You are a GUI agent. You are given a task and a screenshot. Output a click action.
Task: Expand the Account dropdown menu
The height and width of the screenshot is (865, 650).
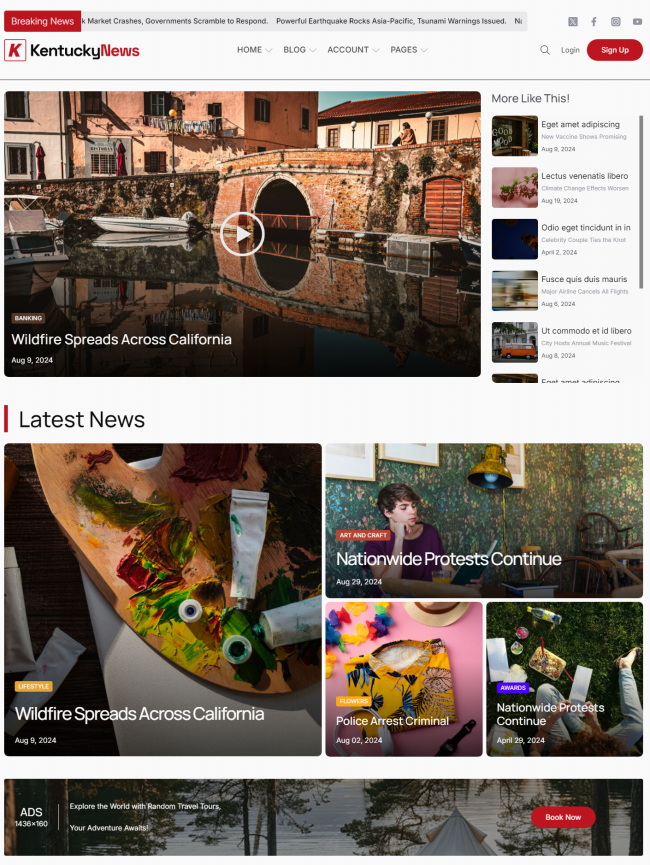click(x=353, y=50)
